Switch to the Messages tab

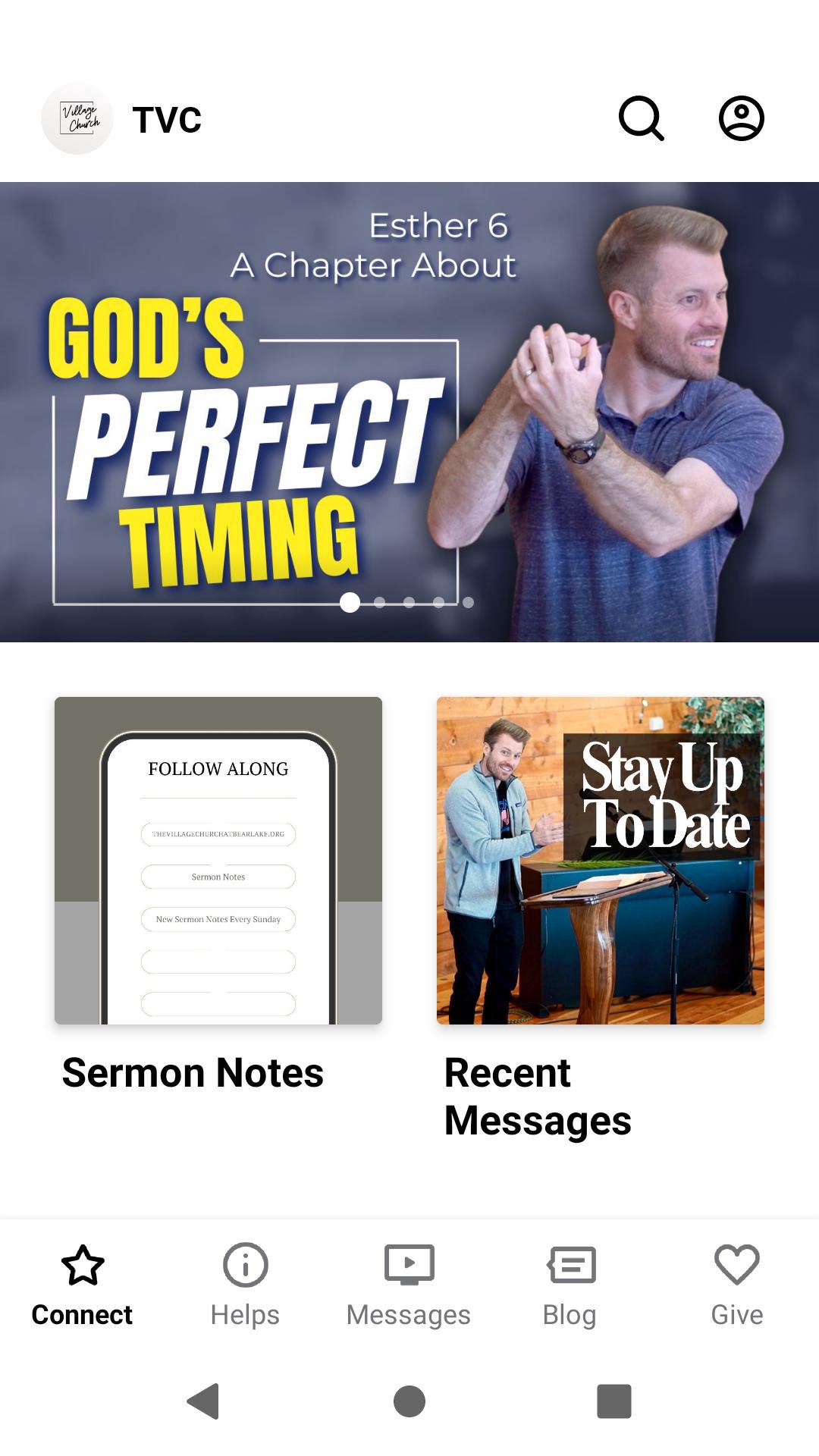click(x=409, y=1282)
